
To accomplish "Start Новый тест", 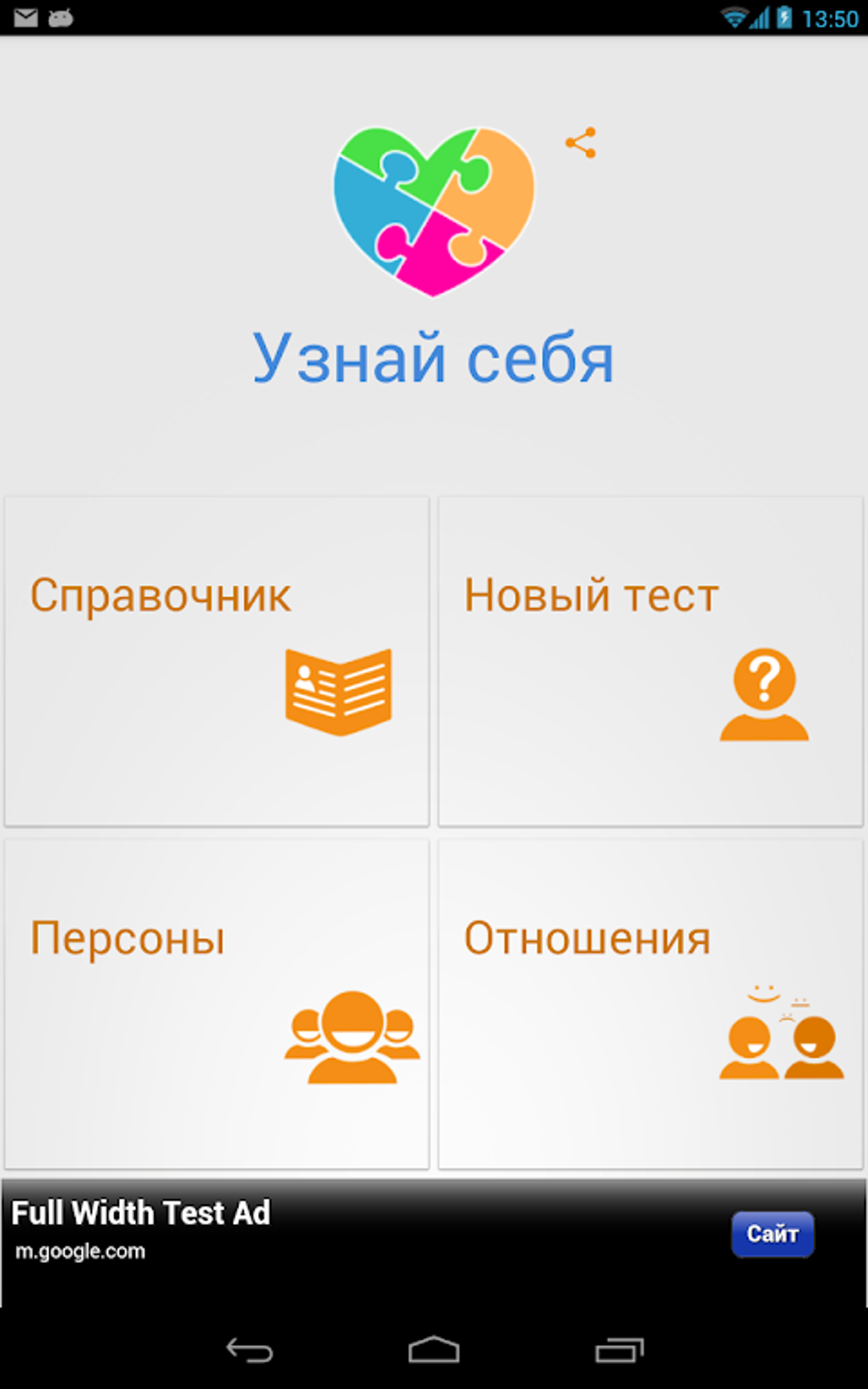I will click(651, 661).
